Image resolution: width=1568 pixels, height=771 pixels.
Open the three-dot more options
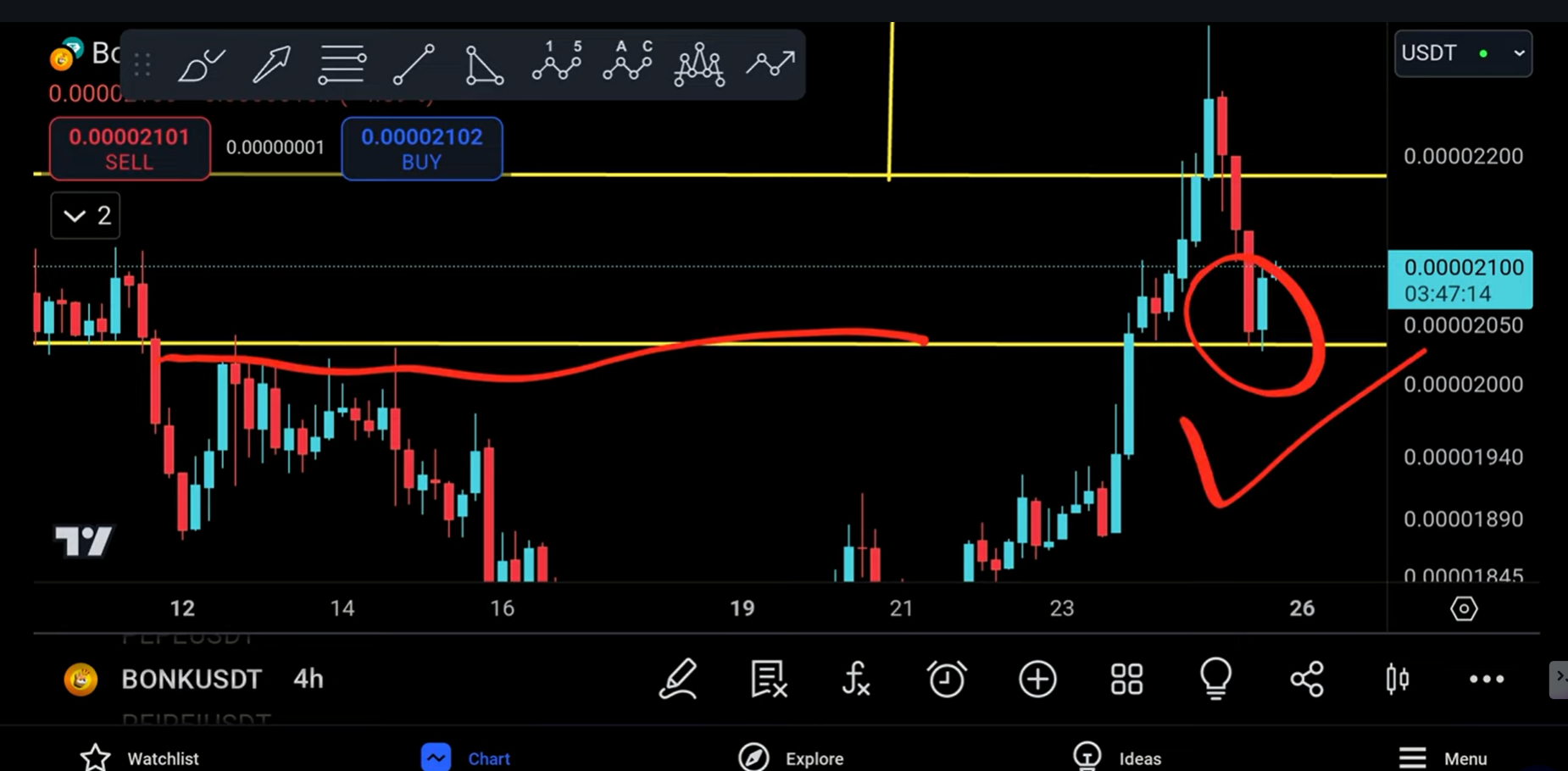click(1487, 679)
